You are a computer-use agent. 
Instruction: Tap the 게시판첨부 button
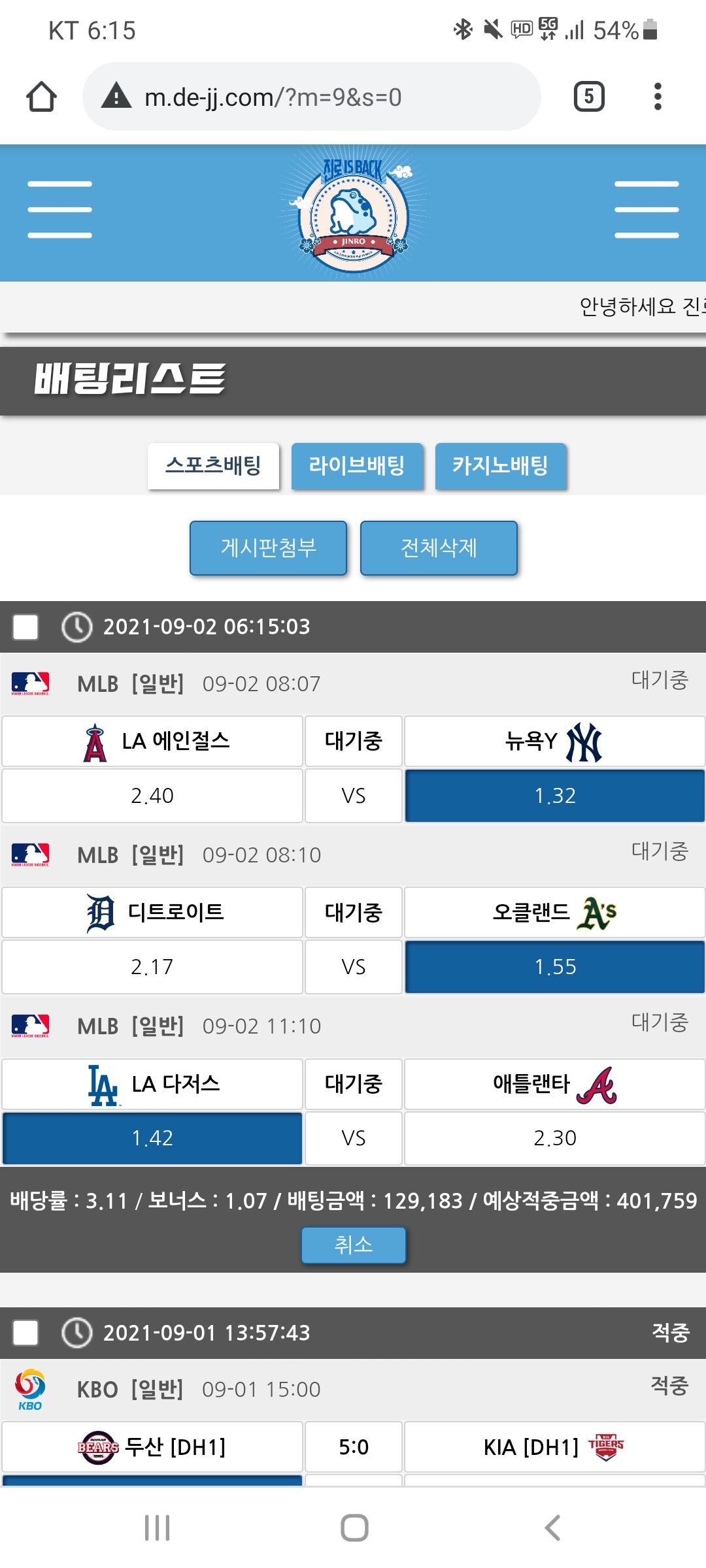[x=268, y=547]
